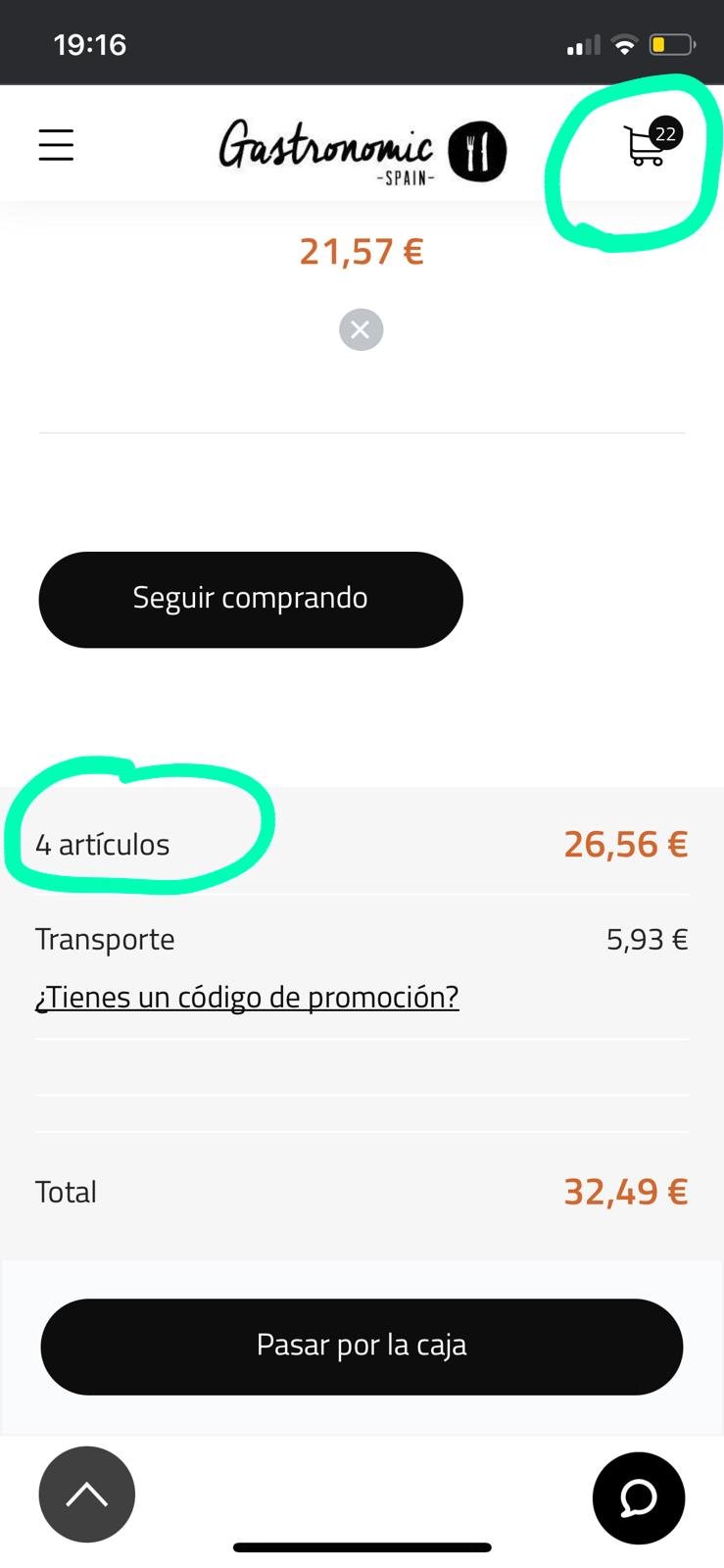
Task: Remove the 21,57 € item from cart
Action: [x=361, y=329]
